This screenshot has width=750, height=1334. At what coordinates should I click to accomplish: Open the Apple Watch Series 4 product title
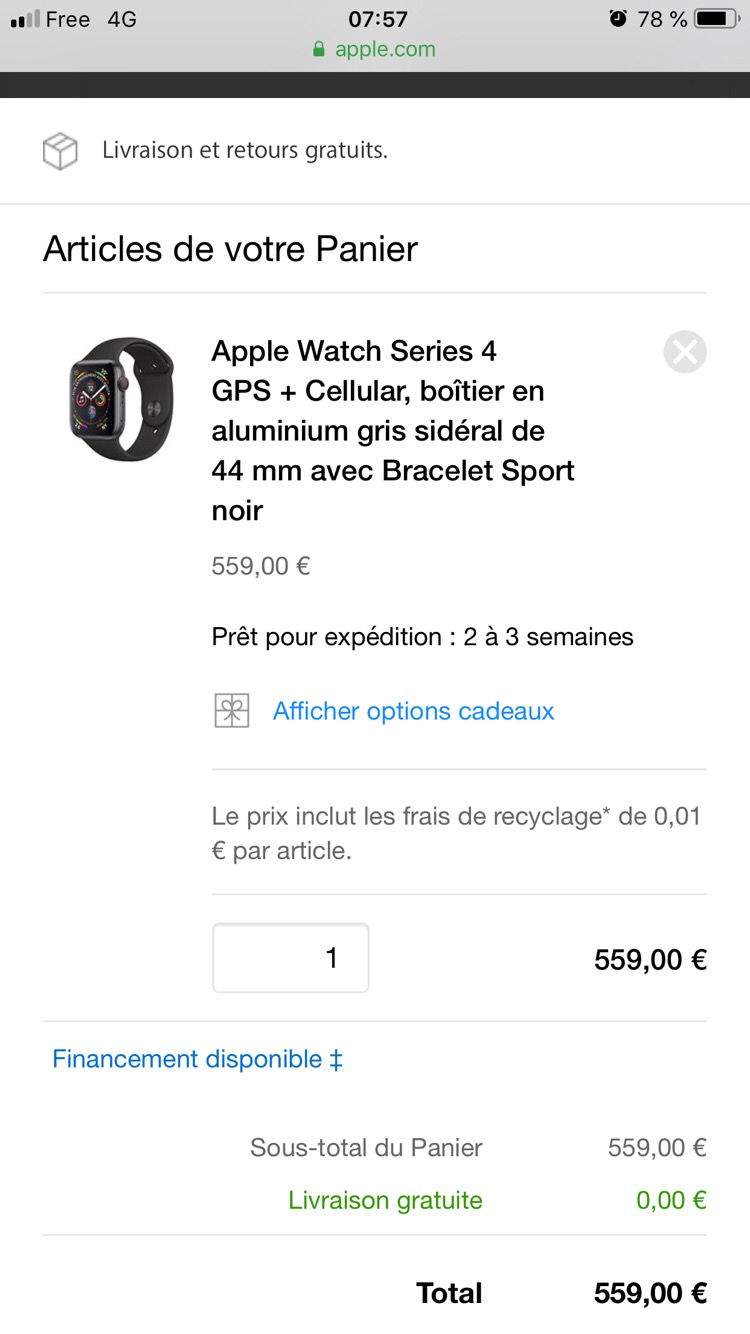[x=392, y=430]
